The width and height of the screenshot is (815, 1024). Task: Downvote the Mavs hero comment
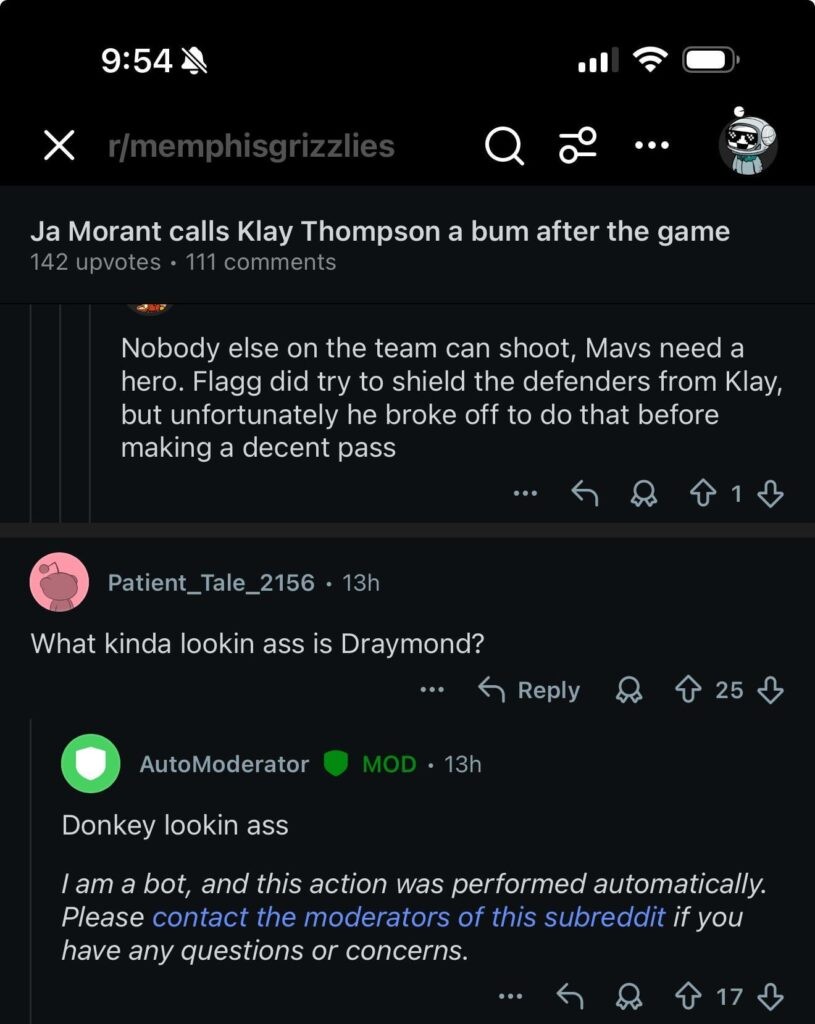pyautogui.click(x=770, y=493)
